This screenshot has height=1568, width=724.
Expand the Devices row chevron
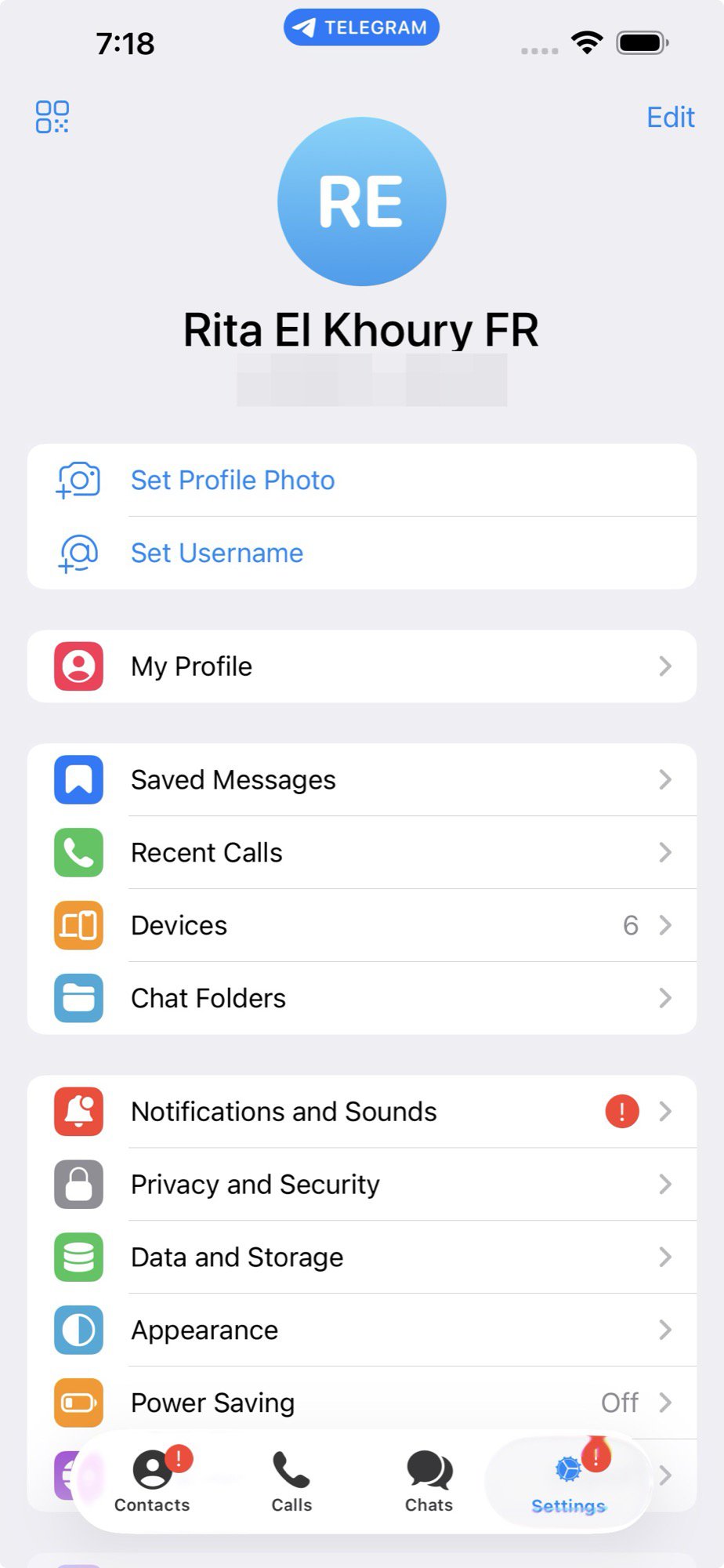[x=665, y=925]
